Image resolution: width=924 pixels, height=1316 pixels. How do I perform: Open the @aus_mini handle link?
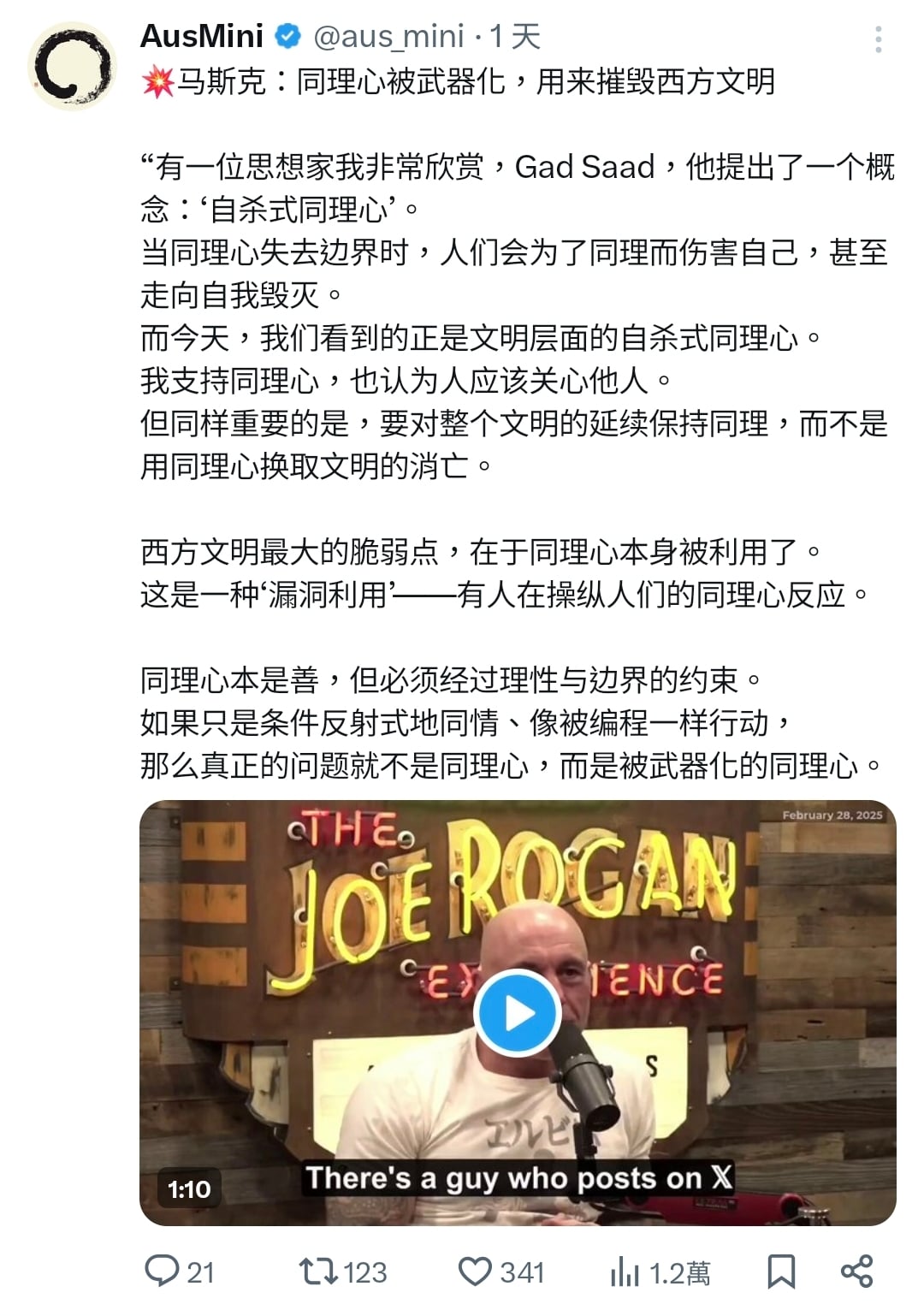tap(388, 36)
